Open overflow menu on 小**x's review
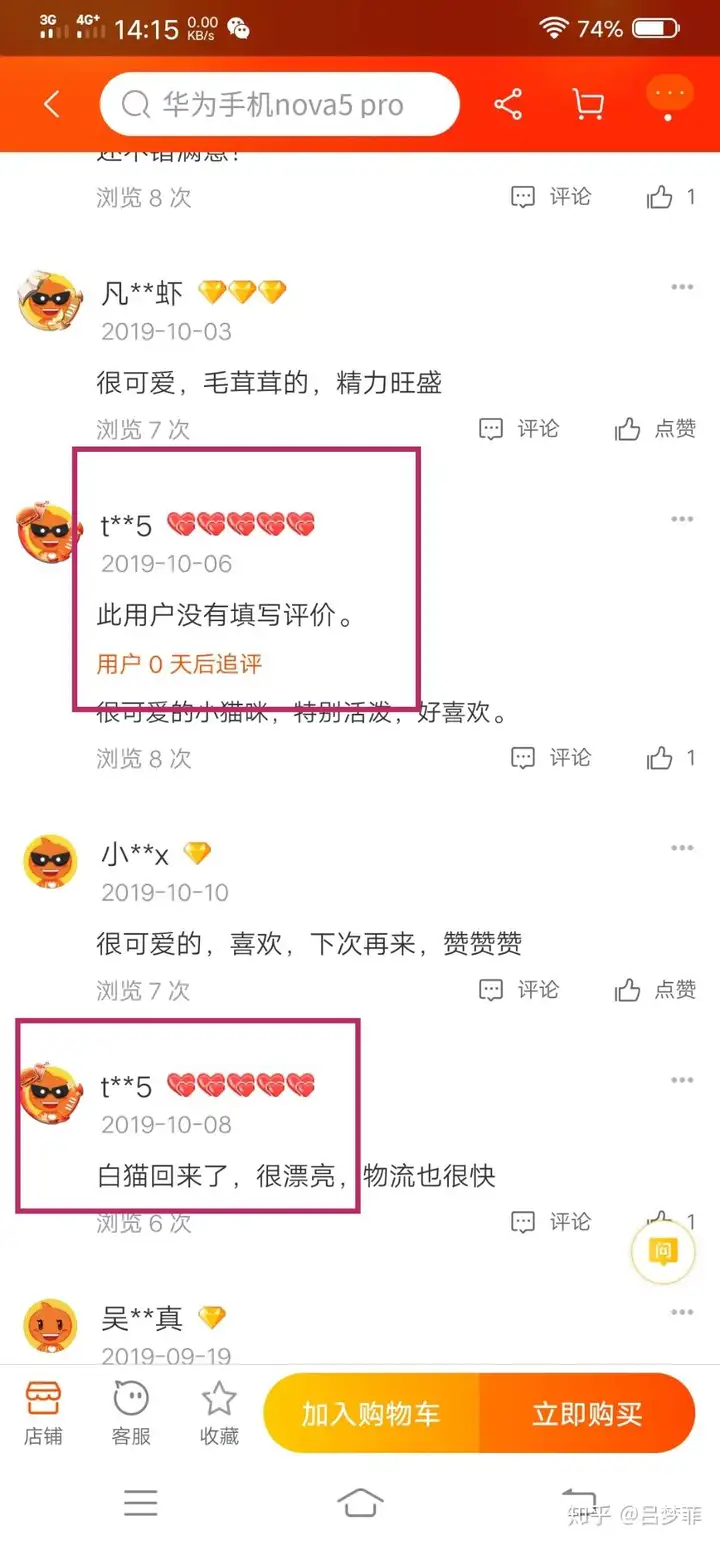This screenshot has width=720, height=1545. point(682,848)
